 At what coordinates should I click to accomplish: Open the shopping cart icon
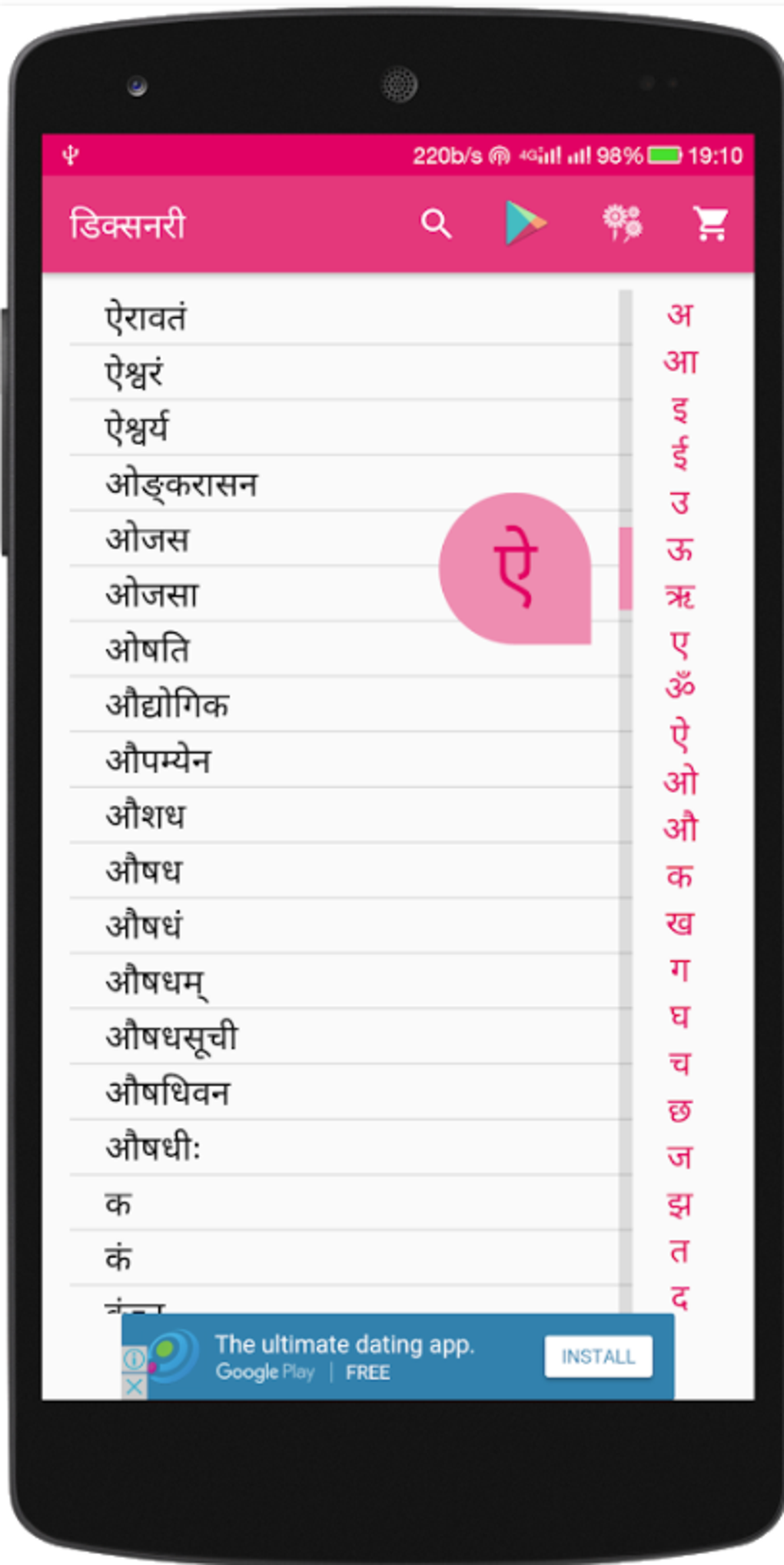[x=711, y=224]
